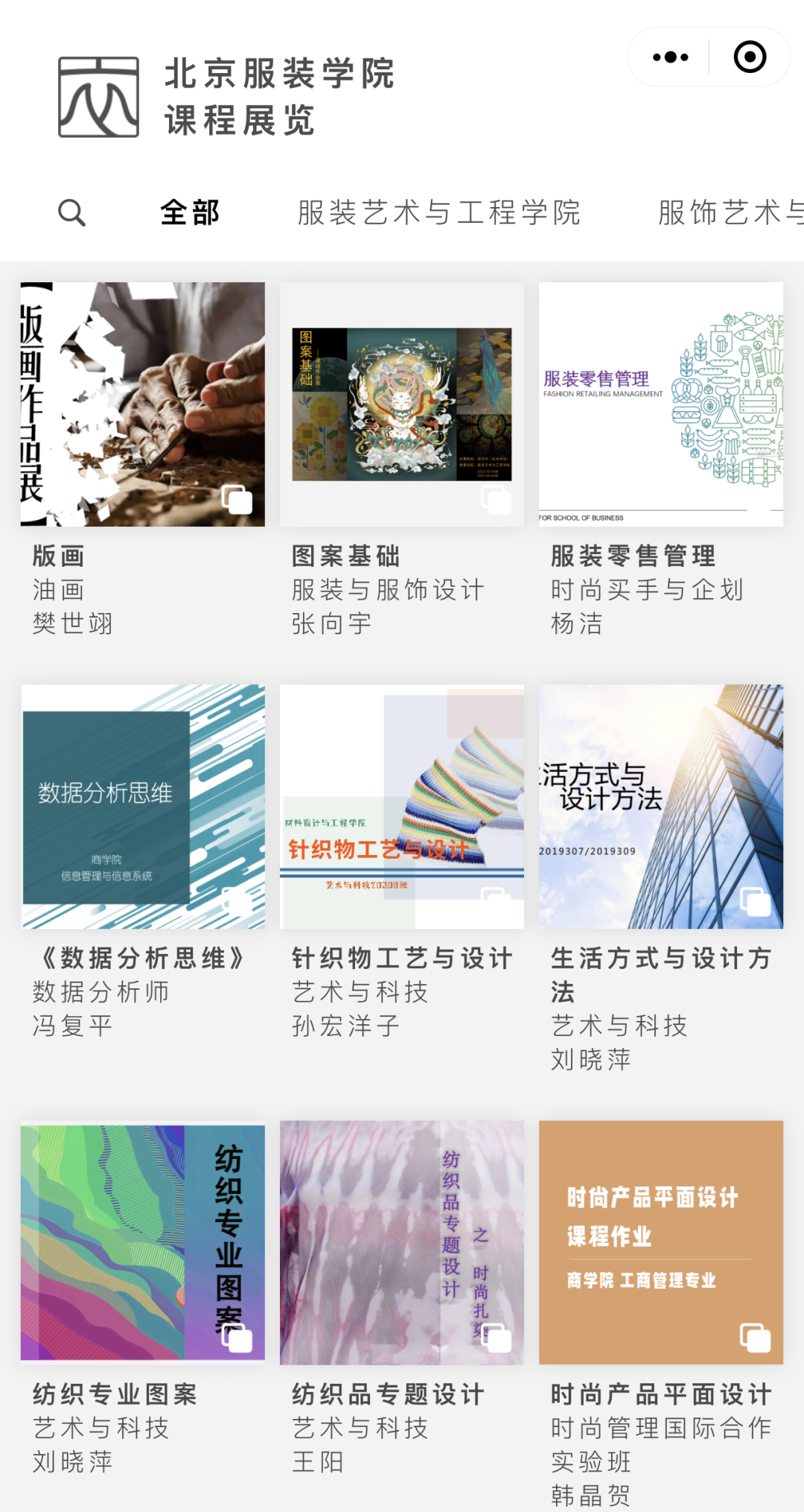Open the 纺织专业图案 course card
804x1512 pixels.
click(143, 1242)
